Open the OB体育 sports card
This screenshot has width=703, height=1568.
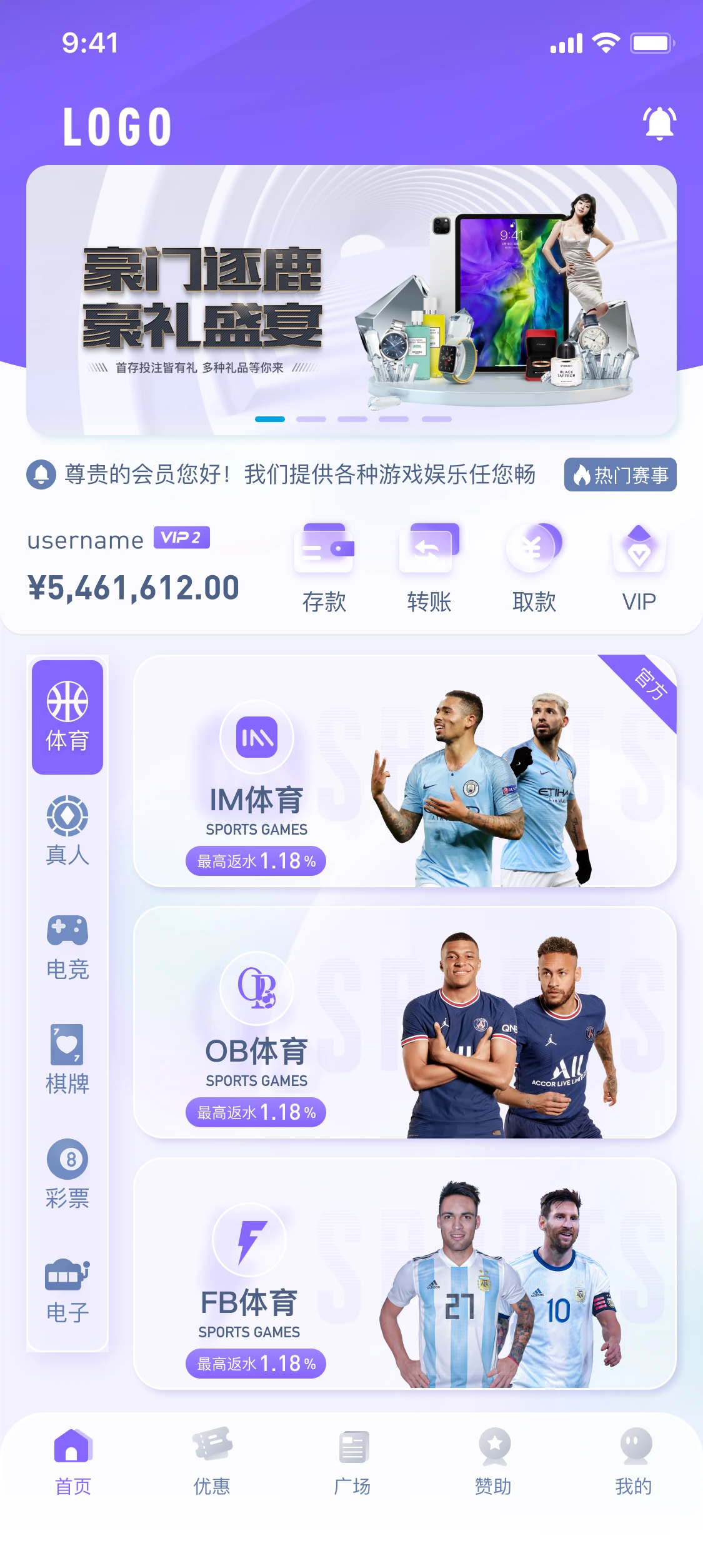[x=405, y=1022]
